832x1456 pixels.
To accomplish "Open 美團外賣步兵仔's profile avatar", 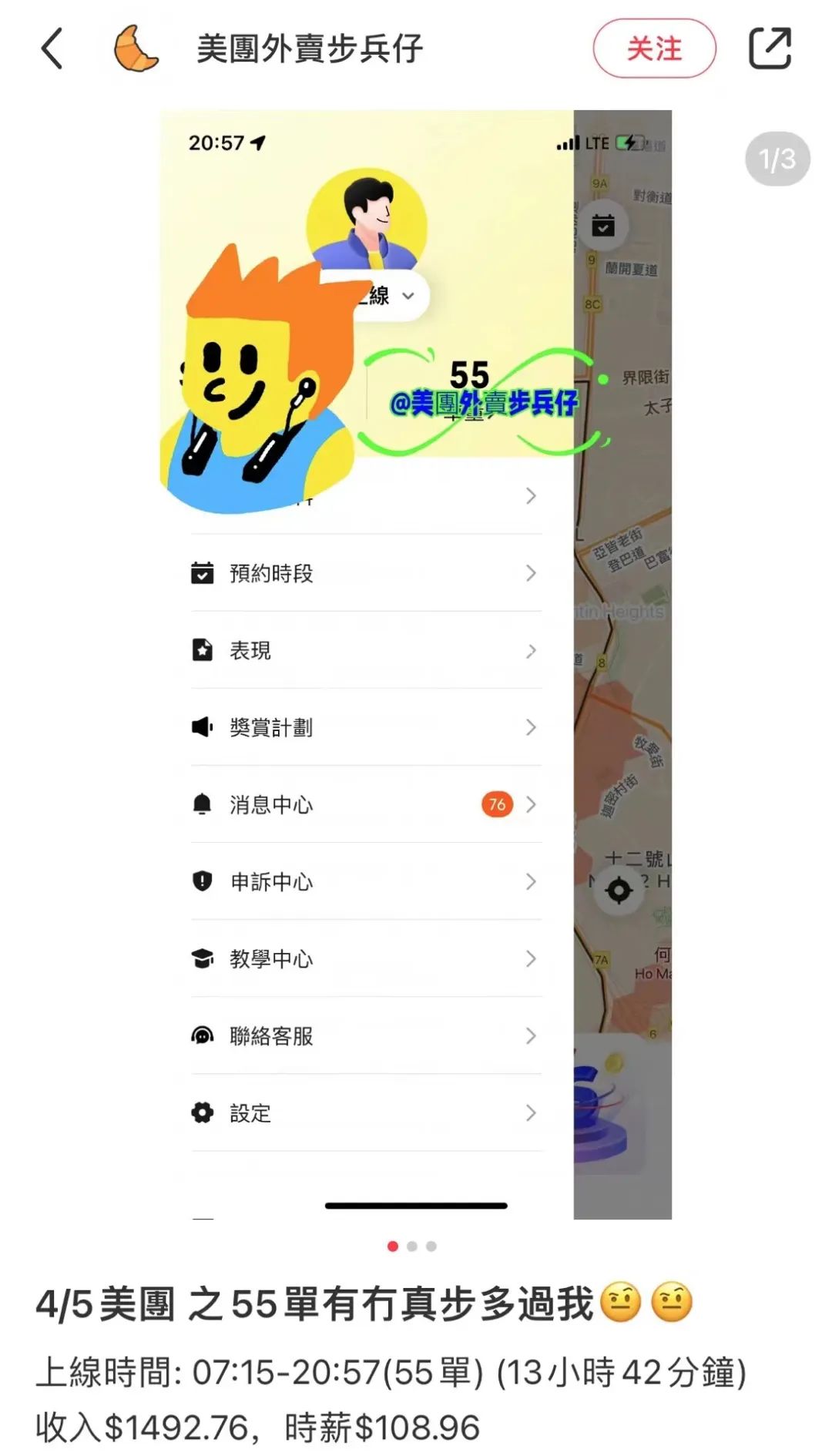I will tap(136, 49).
